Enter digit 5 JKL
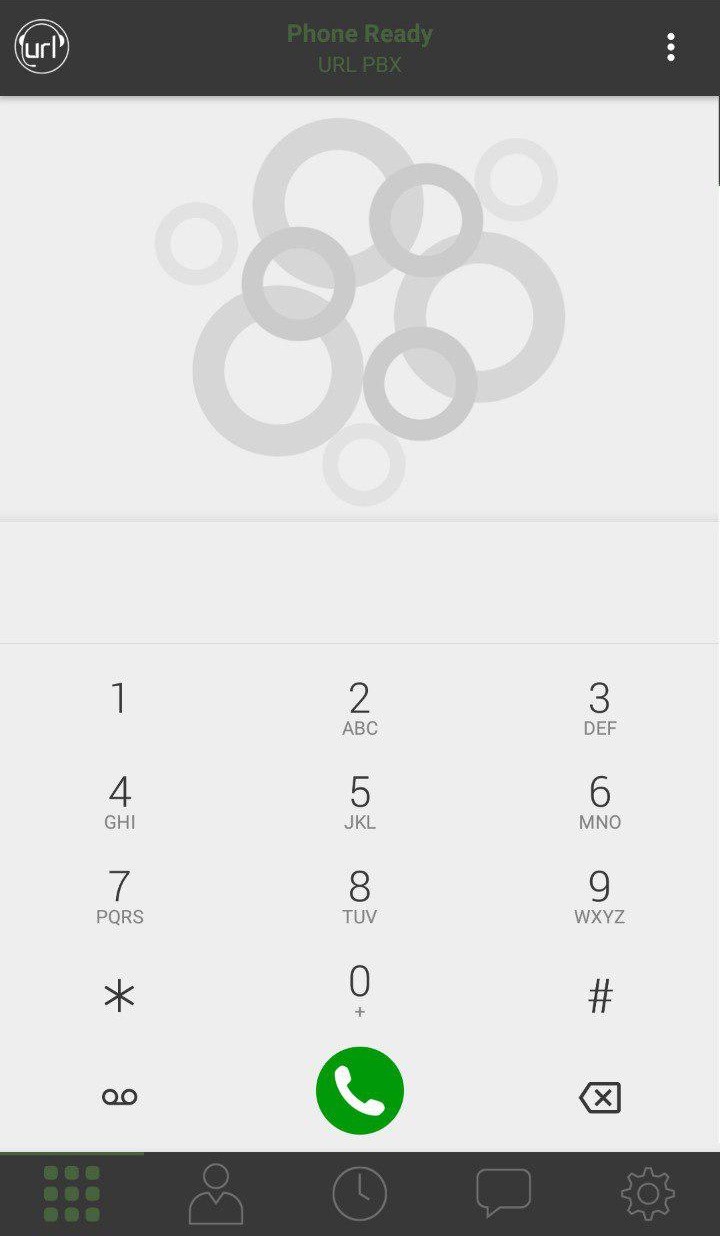This screenshot has width=720, height=1236. coord(359,802)
